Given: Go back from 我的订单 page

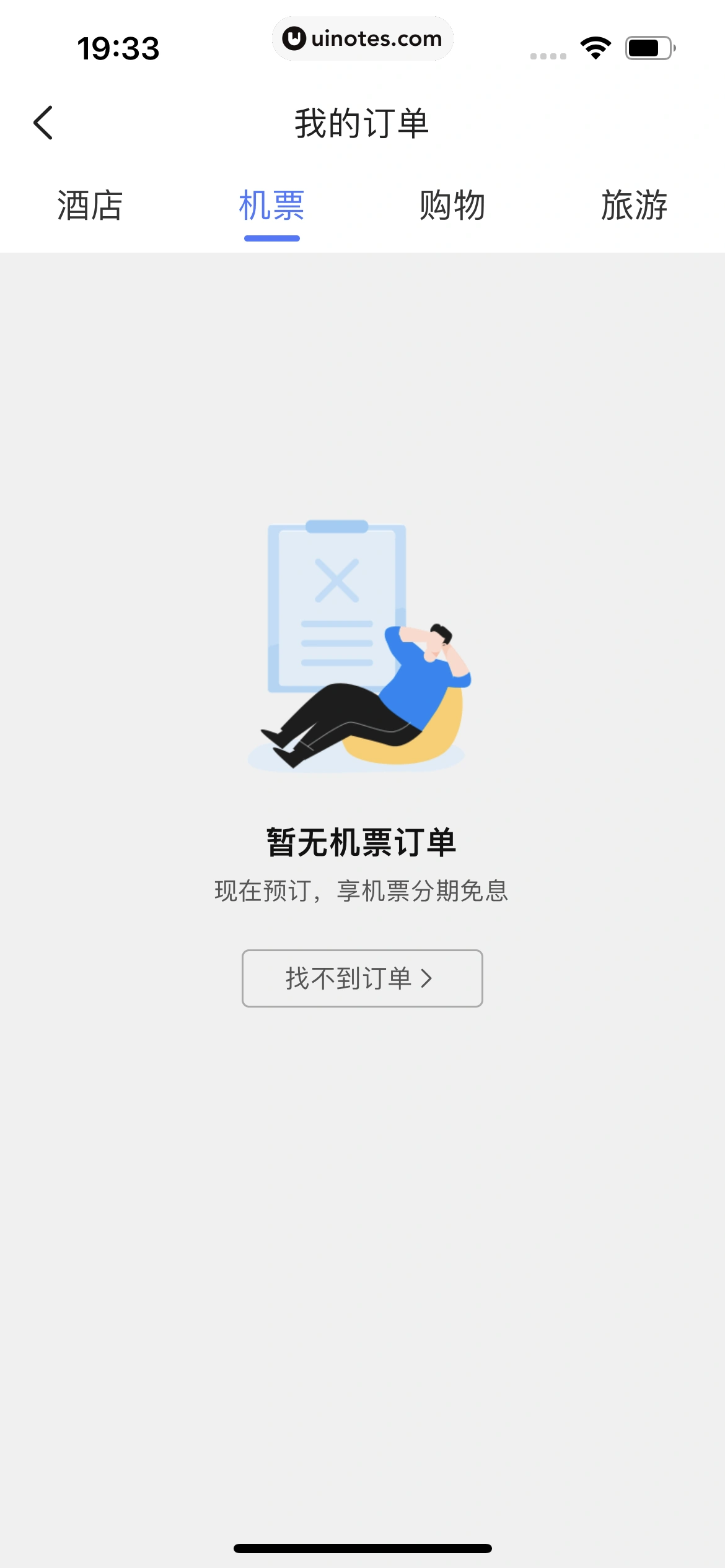Looking at the screenshot, I should point(43,123).
